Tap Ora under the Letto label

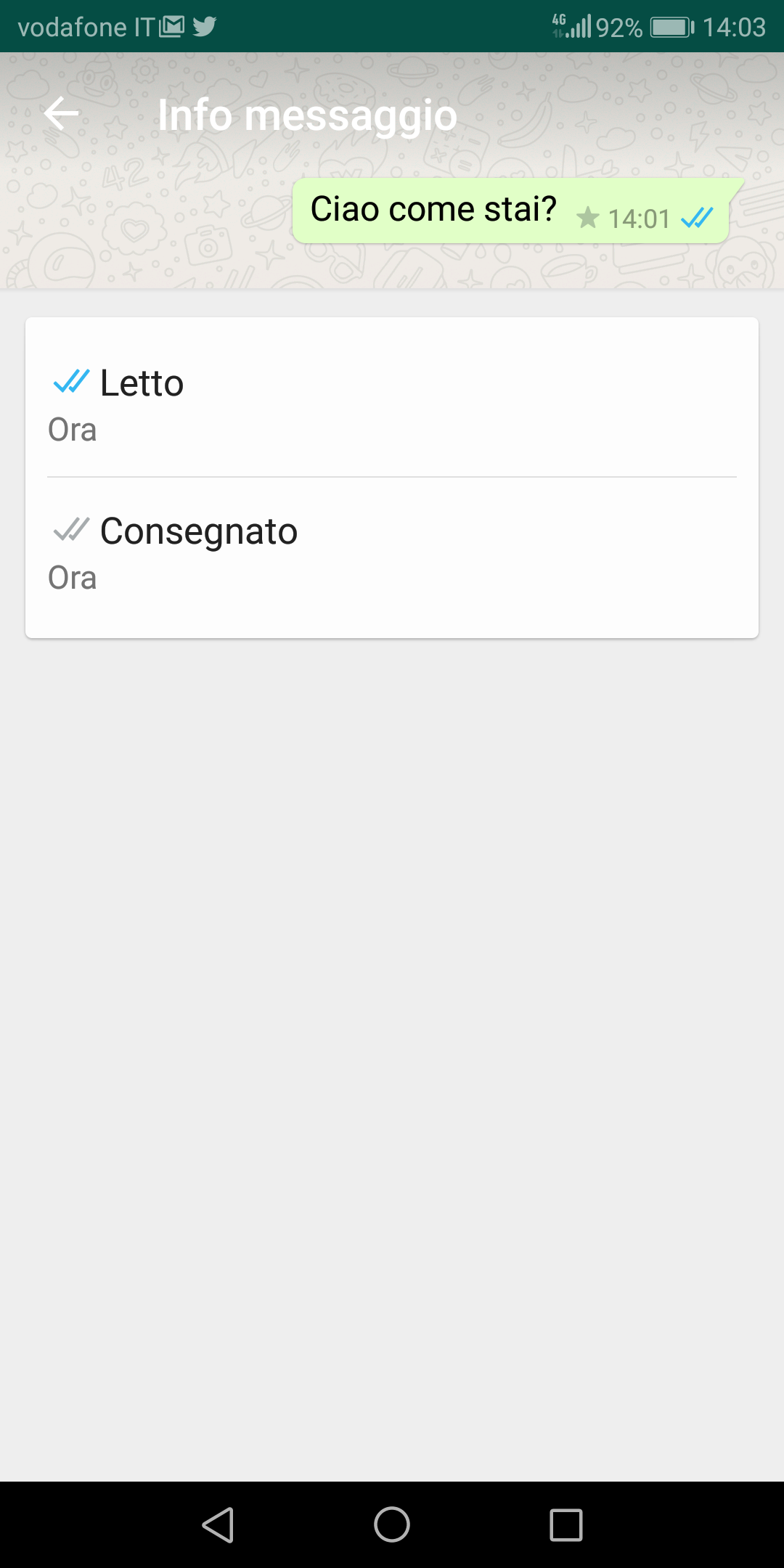coord(72,429)
